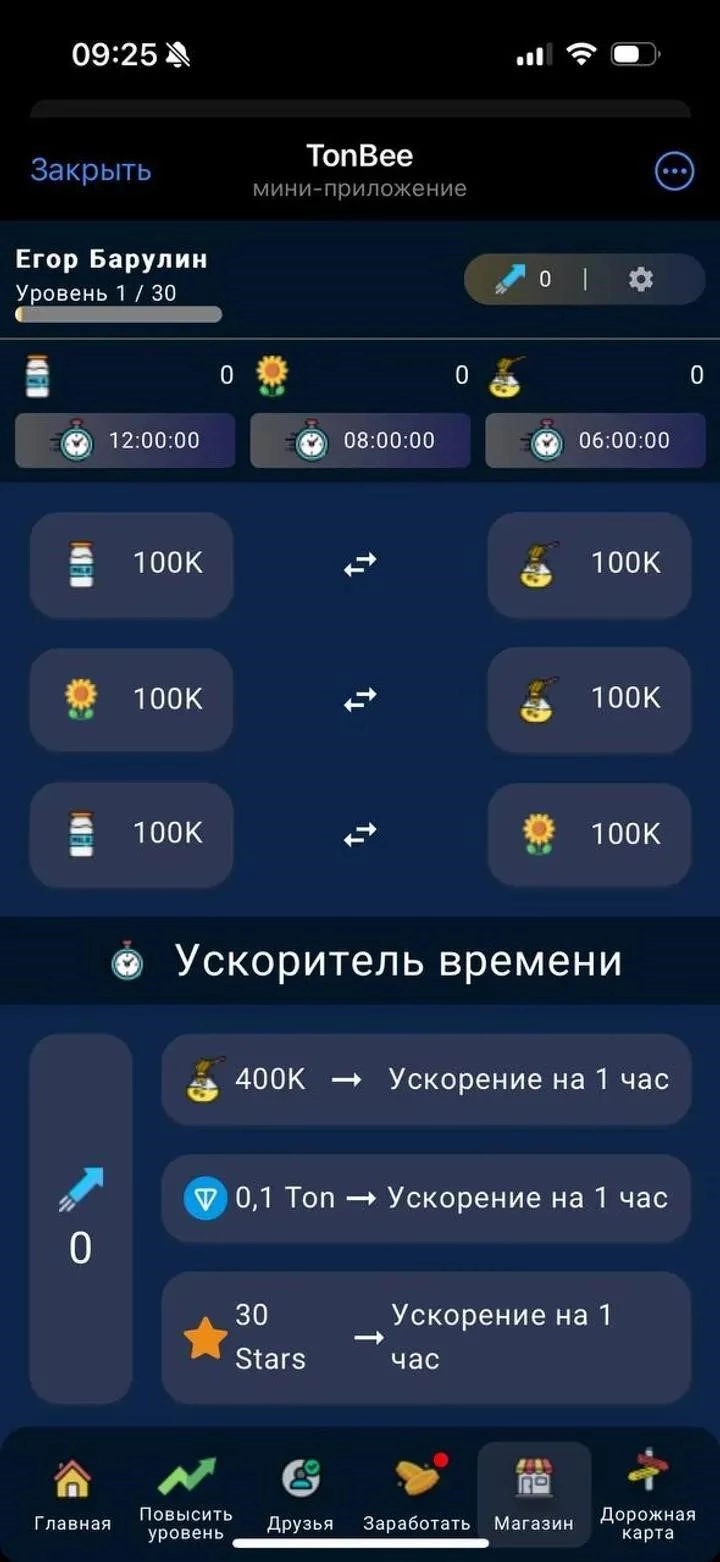Tap the honey 06:00:00 timer button
The image size is (720, 1562).
click(595, 440)
